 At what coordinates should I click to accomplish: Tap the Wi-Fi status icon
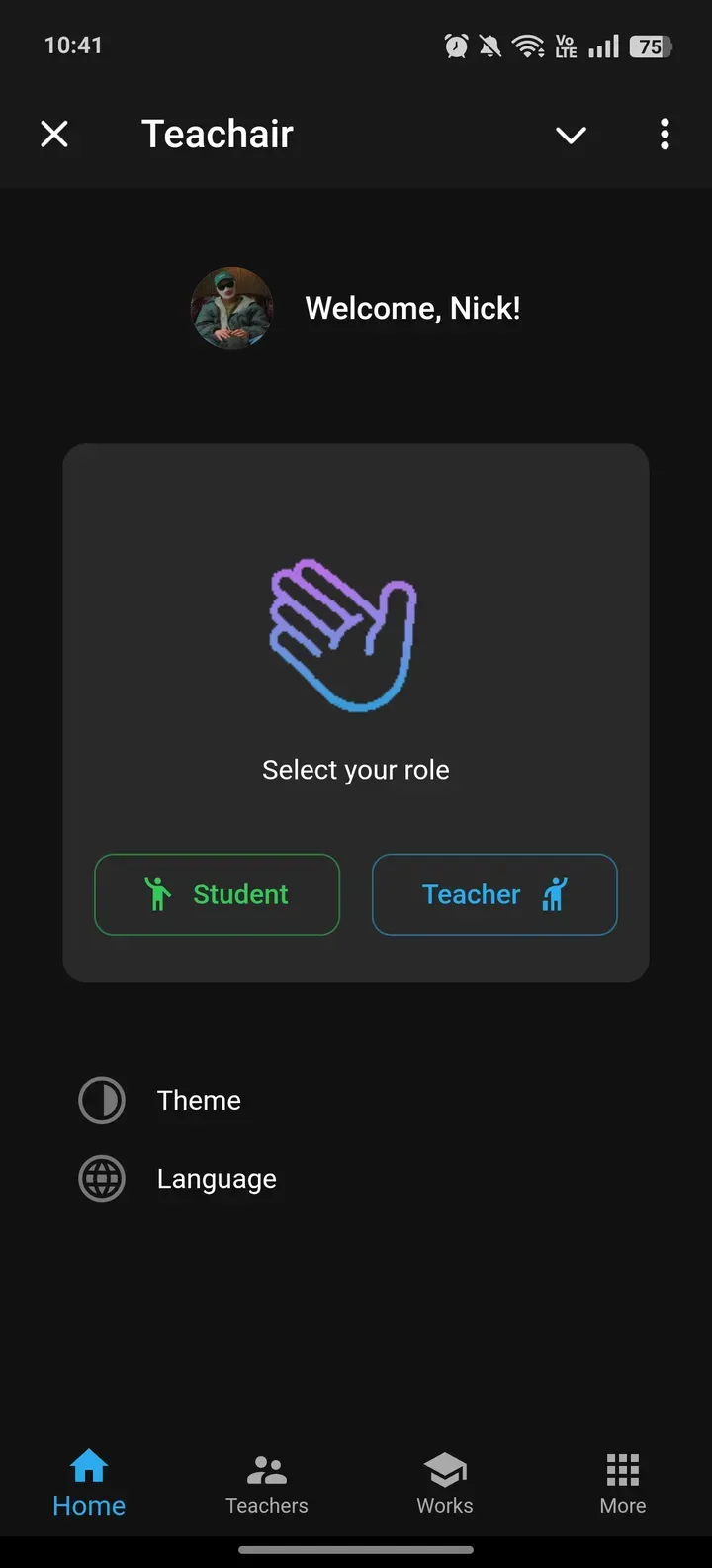[x=527, y=45]
